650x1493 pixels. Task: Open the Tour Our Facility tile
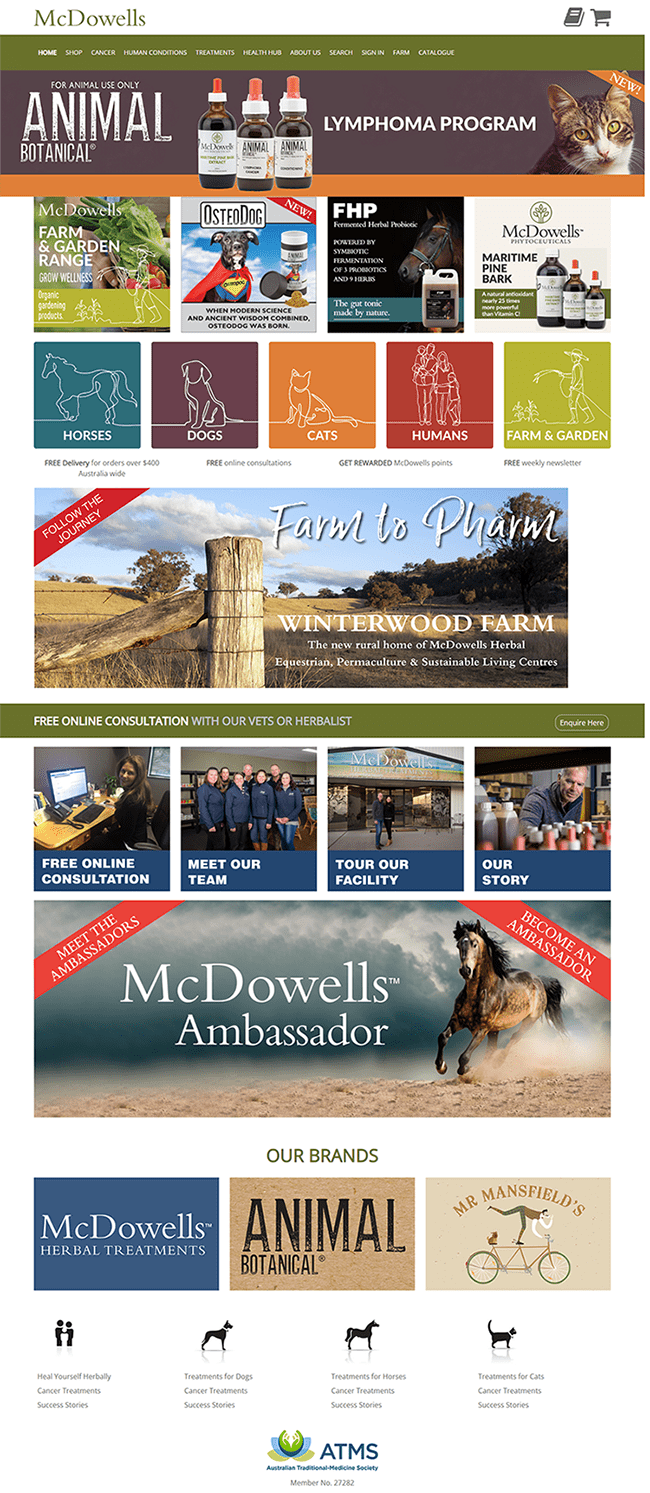(x=395, y=818)
